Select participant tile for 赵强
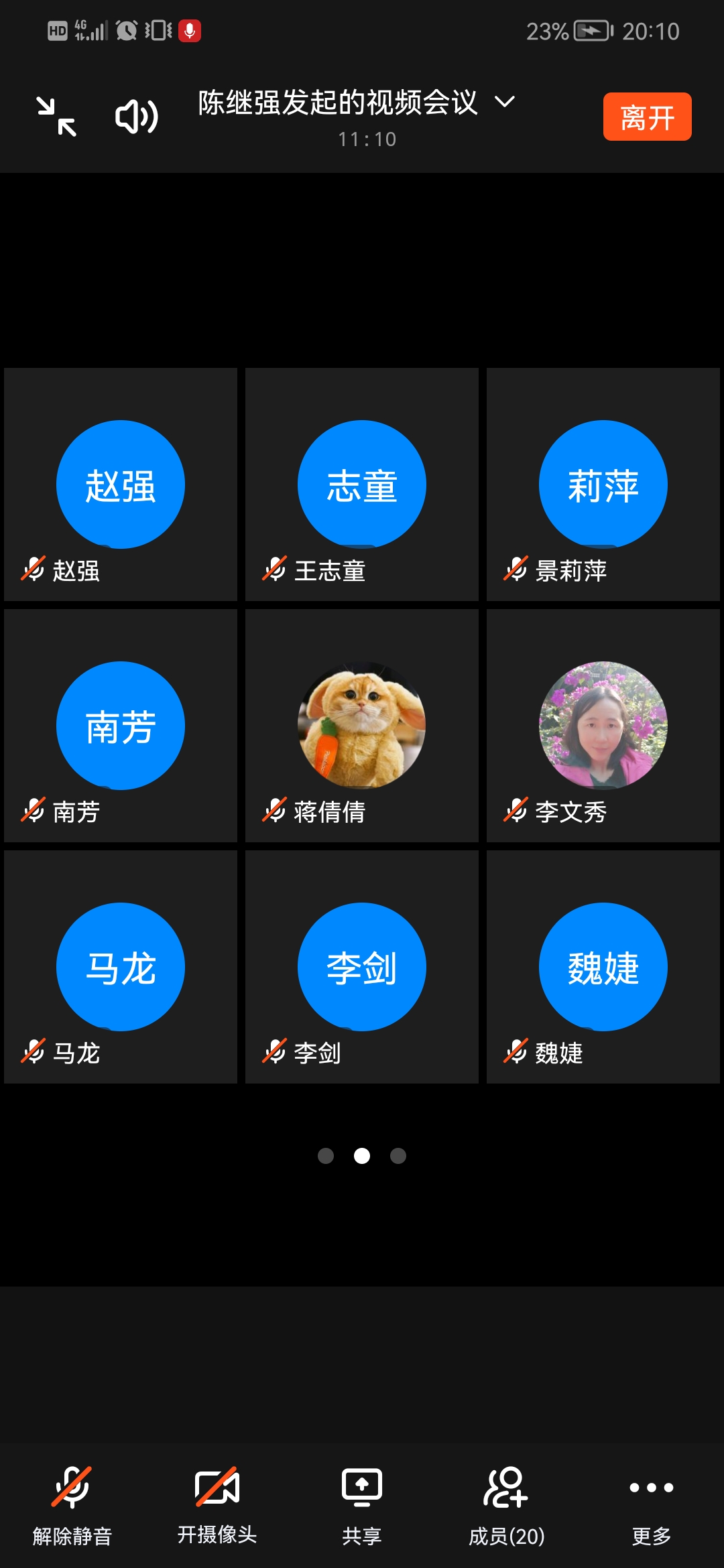This screenshot has height=1568, width=724. point(121,484)
